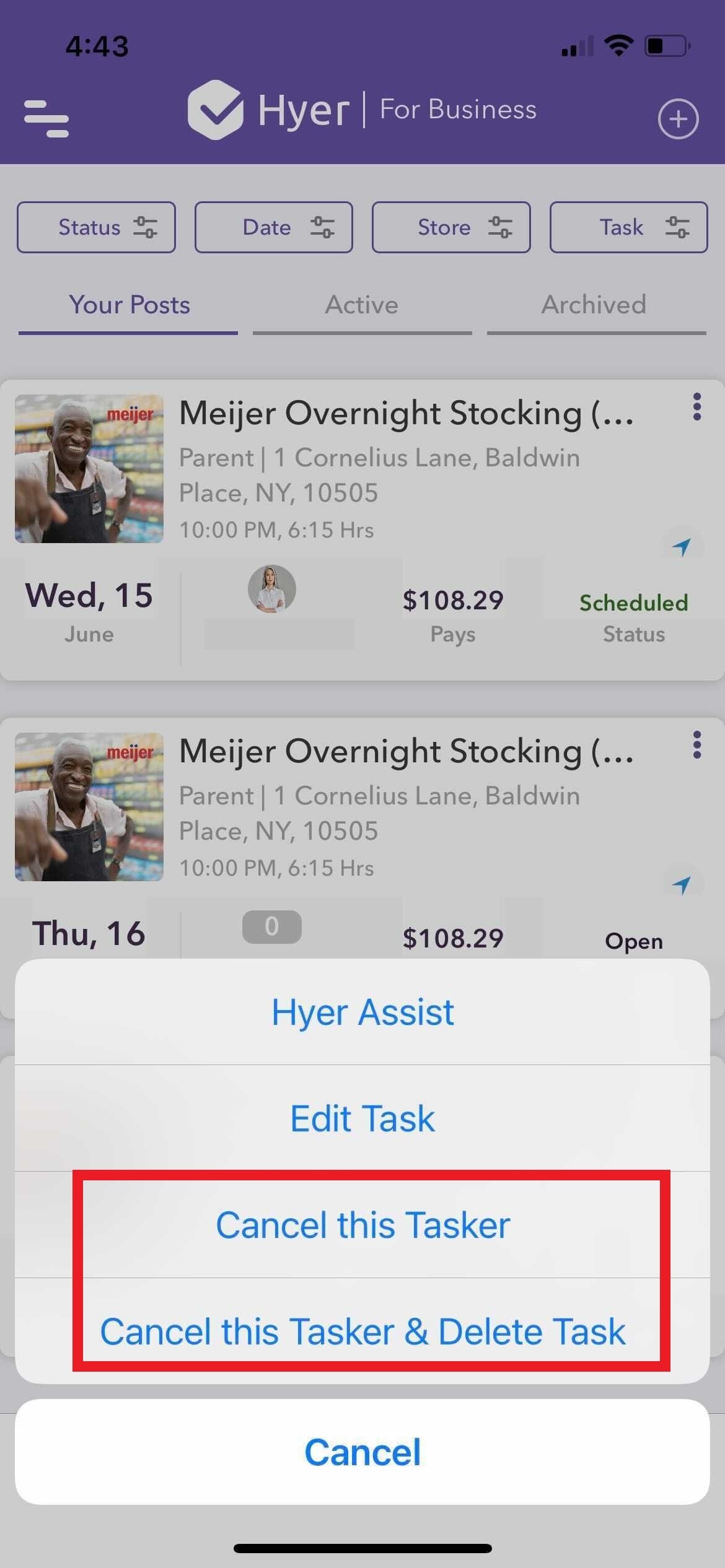Image resolution: width=725 pixels, height=1568 pixels.
Task: Tap the navigation arrow on Wed, 15 post
Action: 682,547
